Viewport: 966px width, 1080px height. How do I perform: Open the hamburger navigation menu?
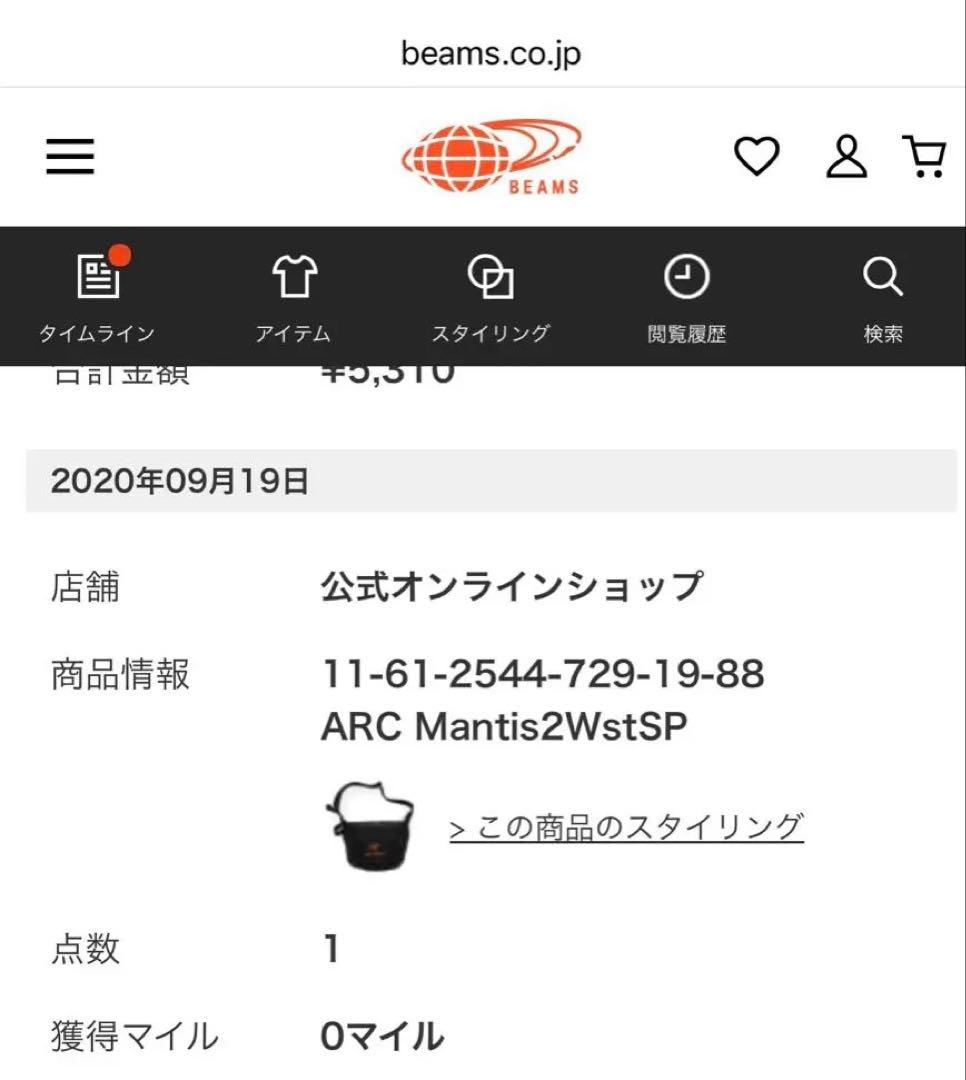click(x=69, y=157)
